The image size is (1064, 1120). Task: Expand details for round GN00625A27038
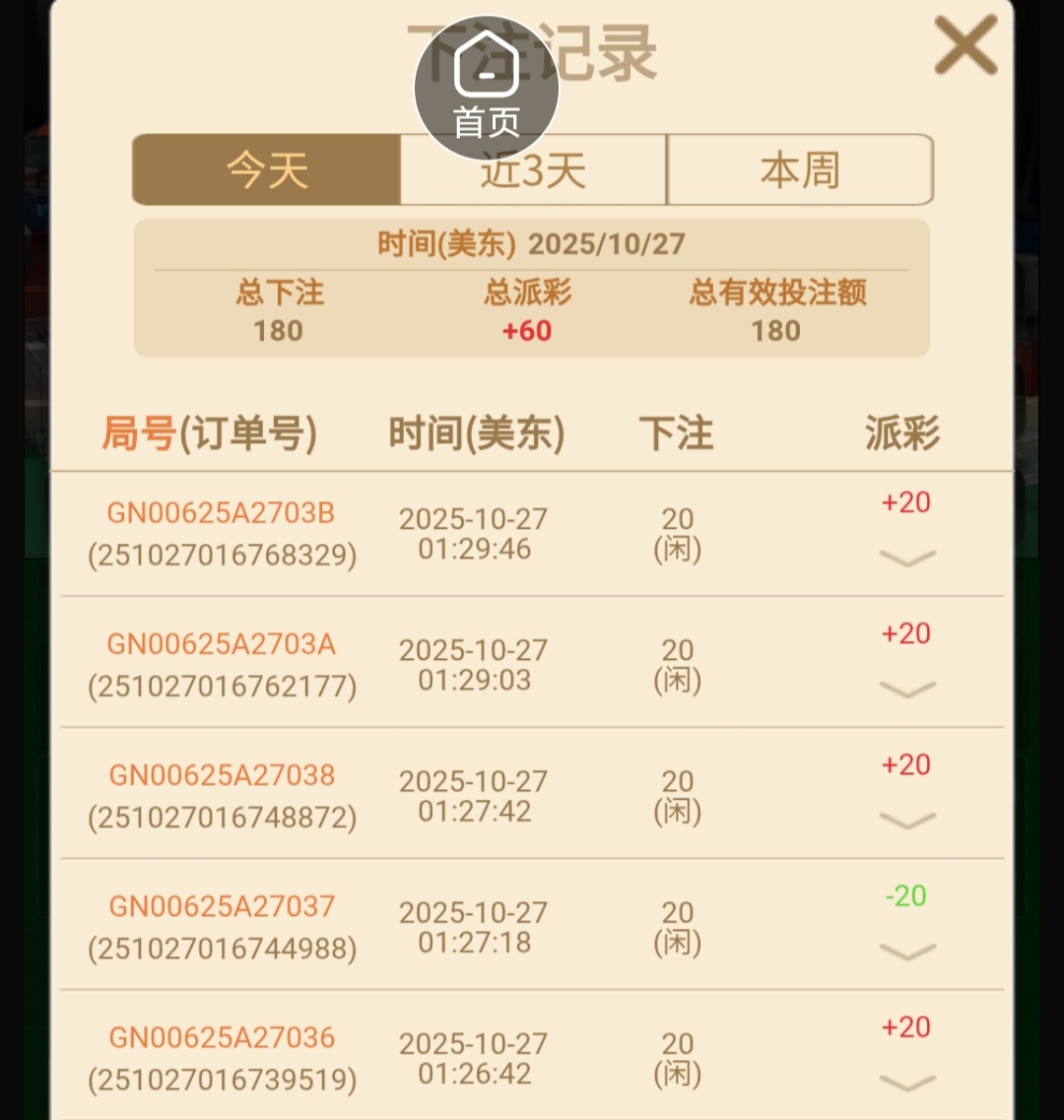[906, 821]
